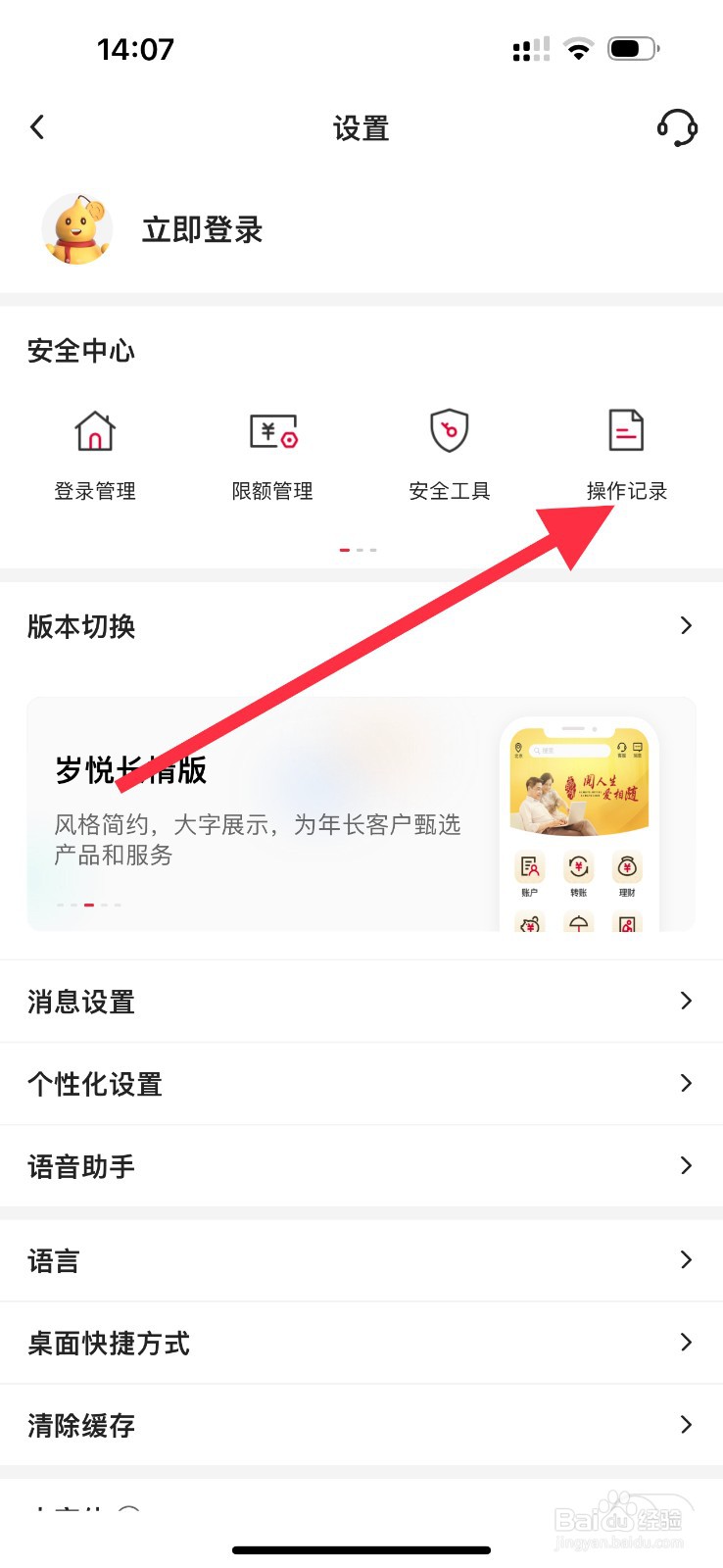Open 安全工具 security tools
Viewport: 723px width, 1568px height.
click(449, 451)
